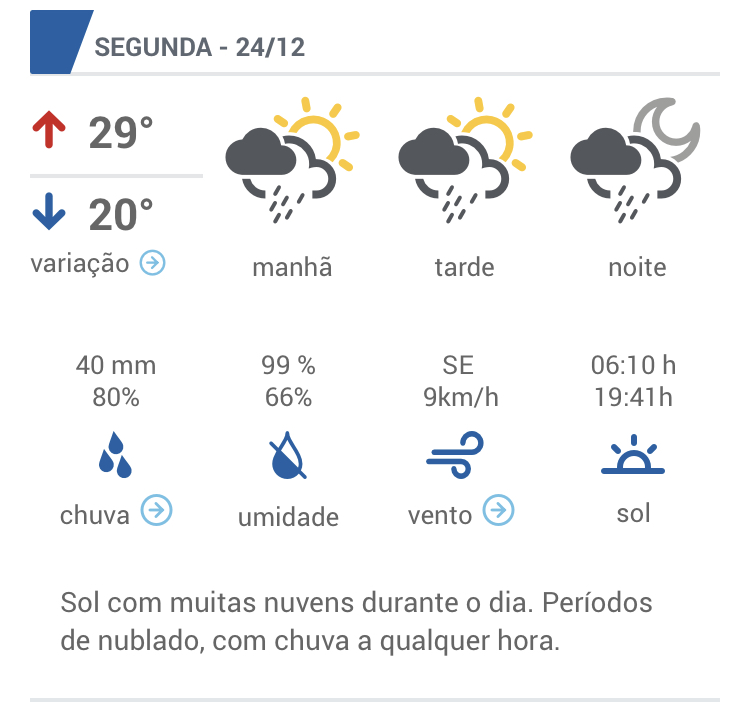The height and width of the screenshot is (703, 750).
Task: View chuva rainfall details
Action: pyautogui.click(x=156, y=511)
